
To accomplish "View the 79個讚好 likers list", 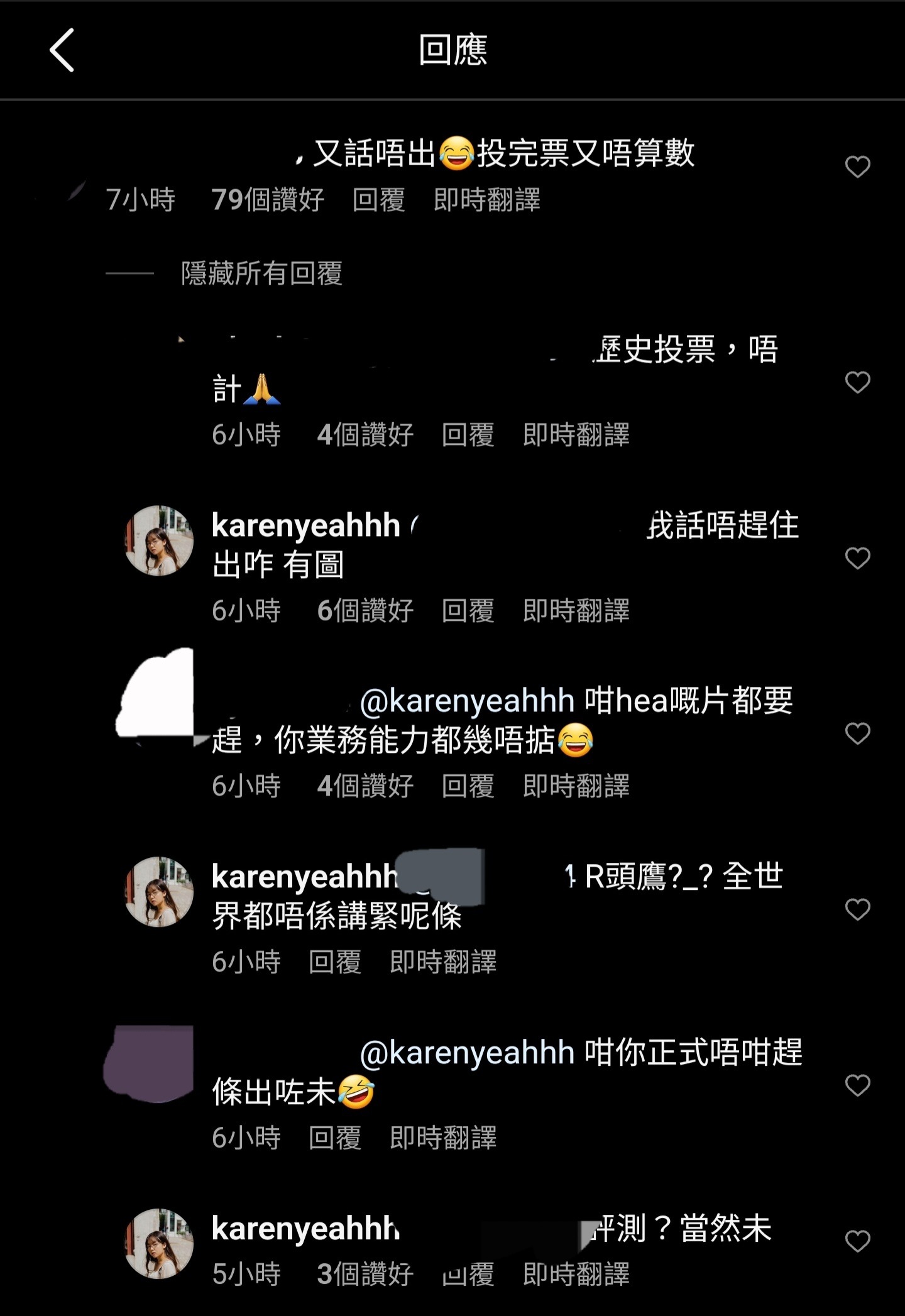I will pos(266,200).
